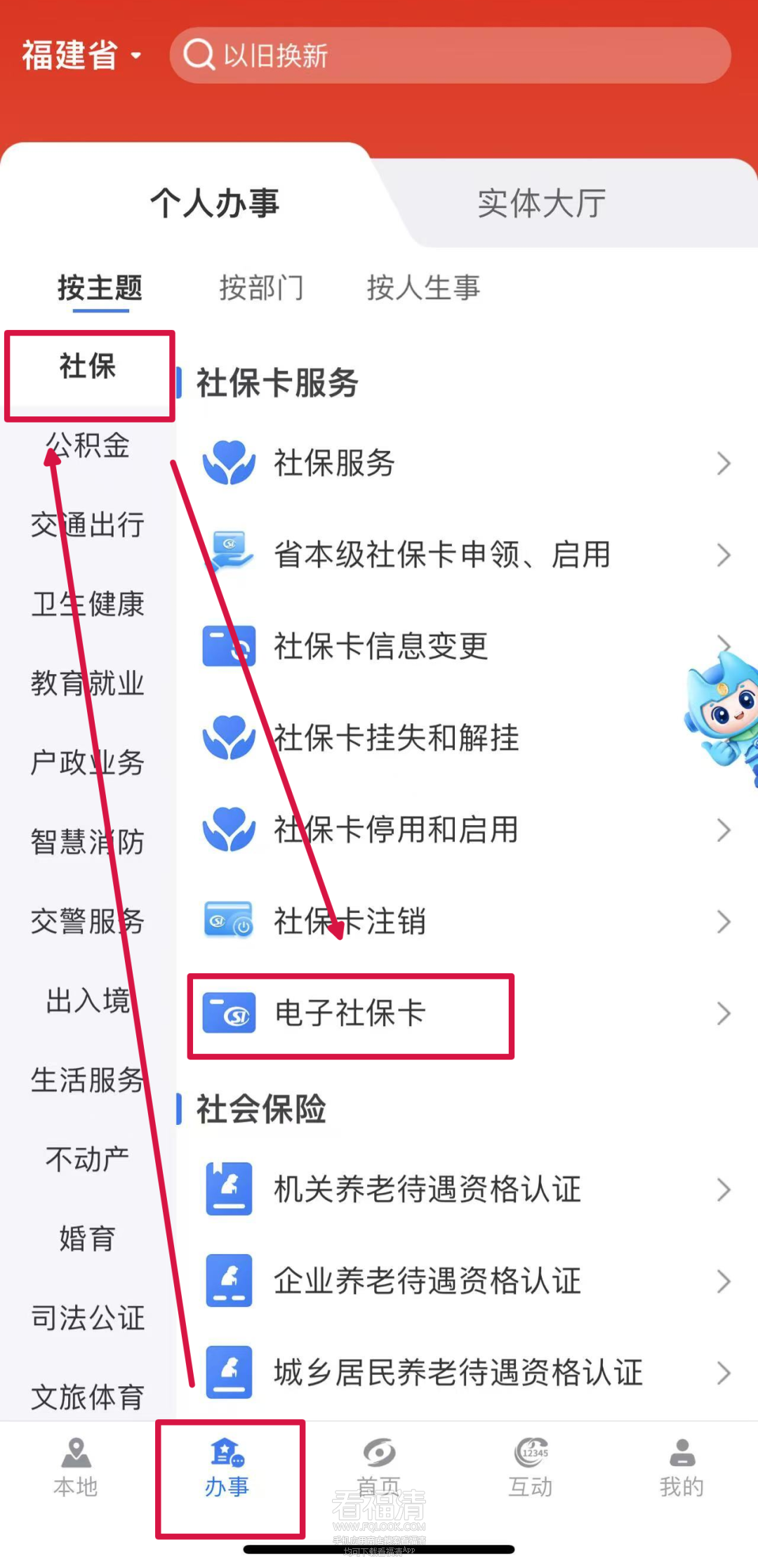Open the 福建省 region dropdown

[x=82, y=55]
